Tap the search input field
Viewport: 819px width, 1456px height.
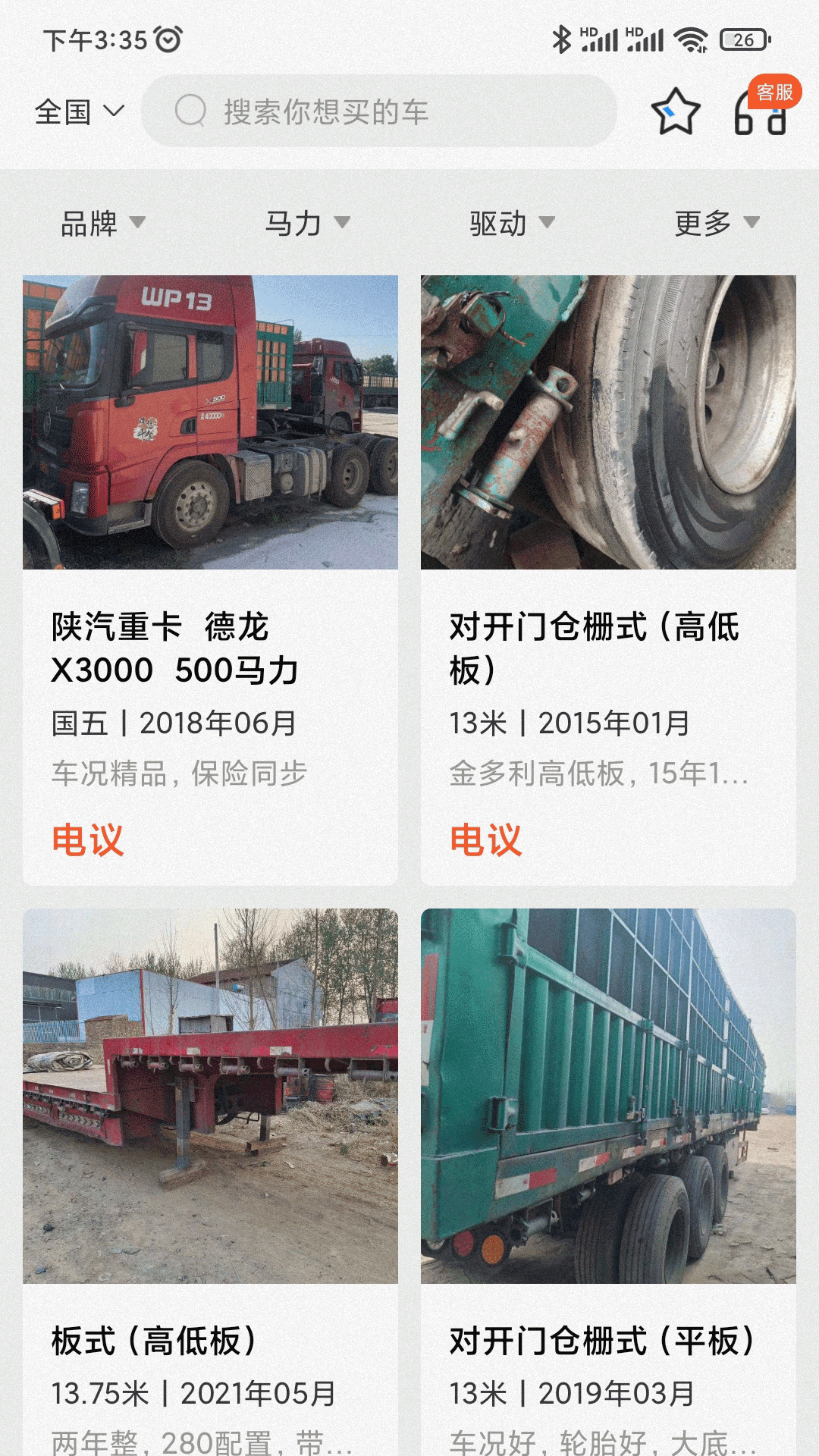(379, 111)
